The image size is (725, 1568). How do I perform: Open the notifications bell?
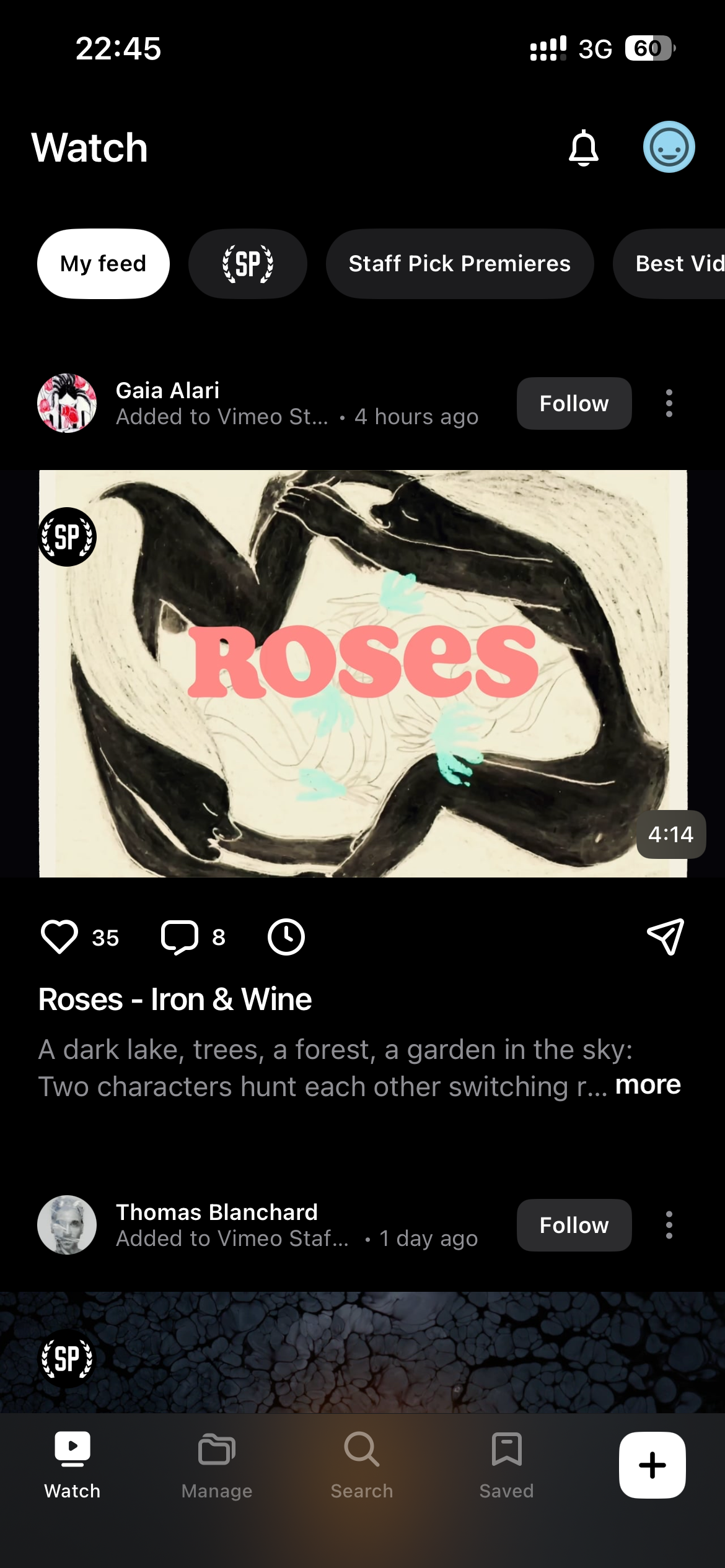(583, 147)
